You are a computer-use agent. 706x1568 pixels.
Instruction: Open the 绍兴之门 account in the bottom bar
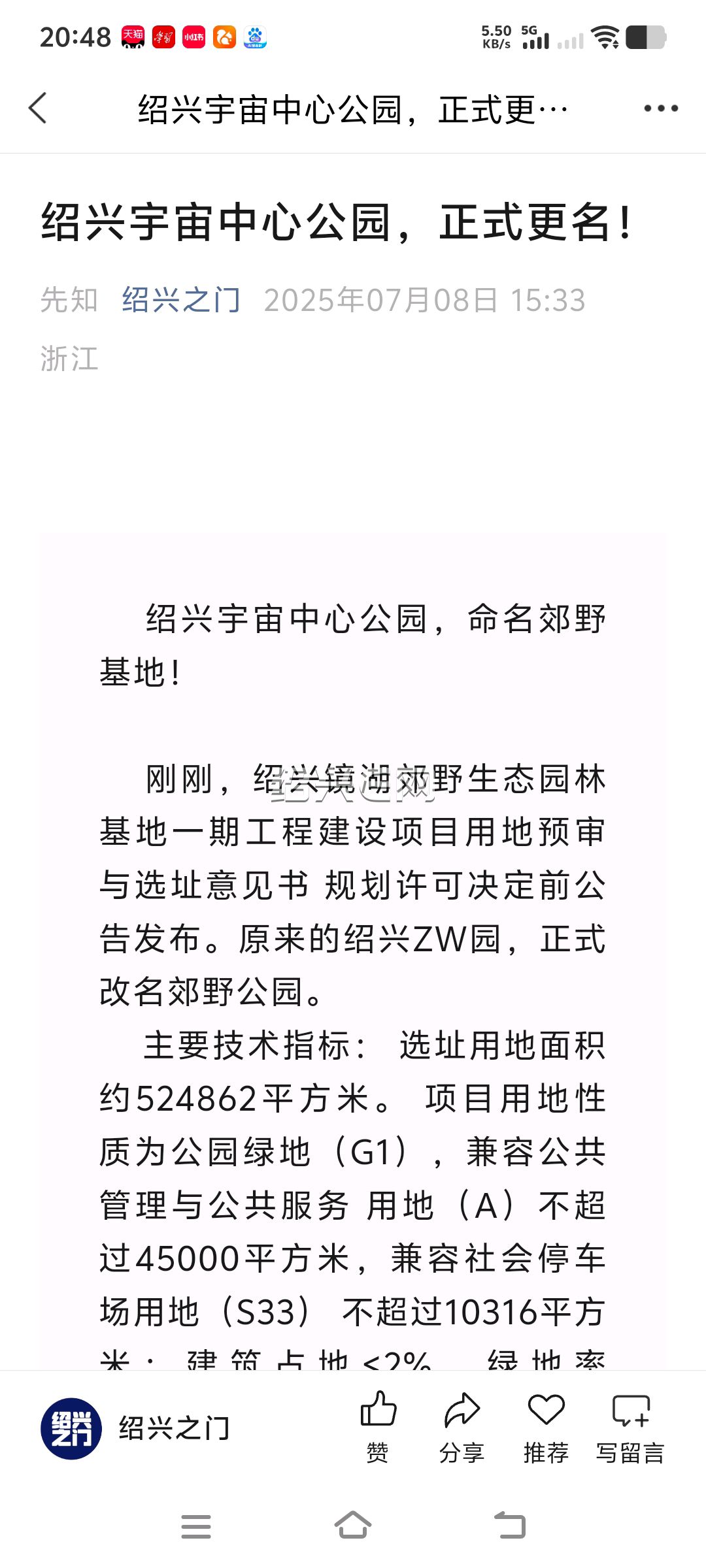(x=135, y=1428)
